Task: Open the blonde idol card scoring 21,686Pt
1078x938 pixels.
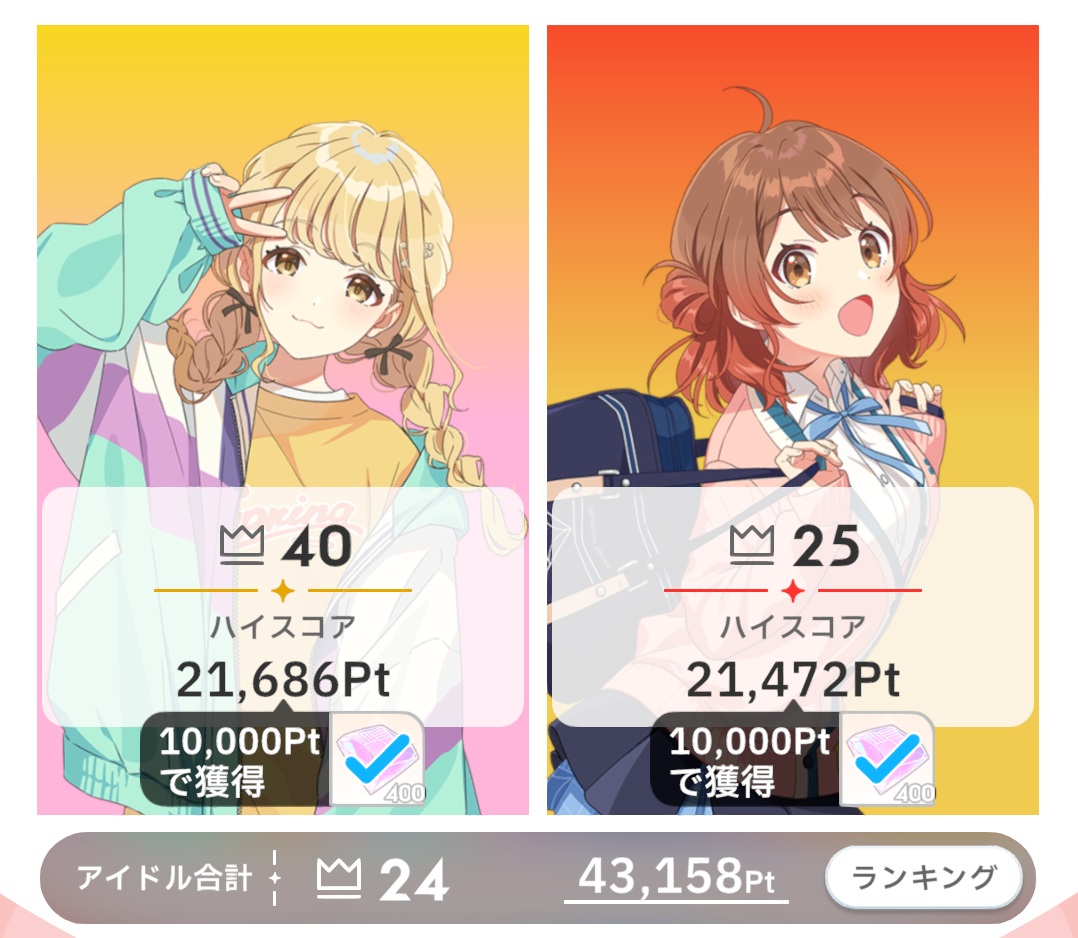Action: point(282,300)
